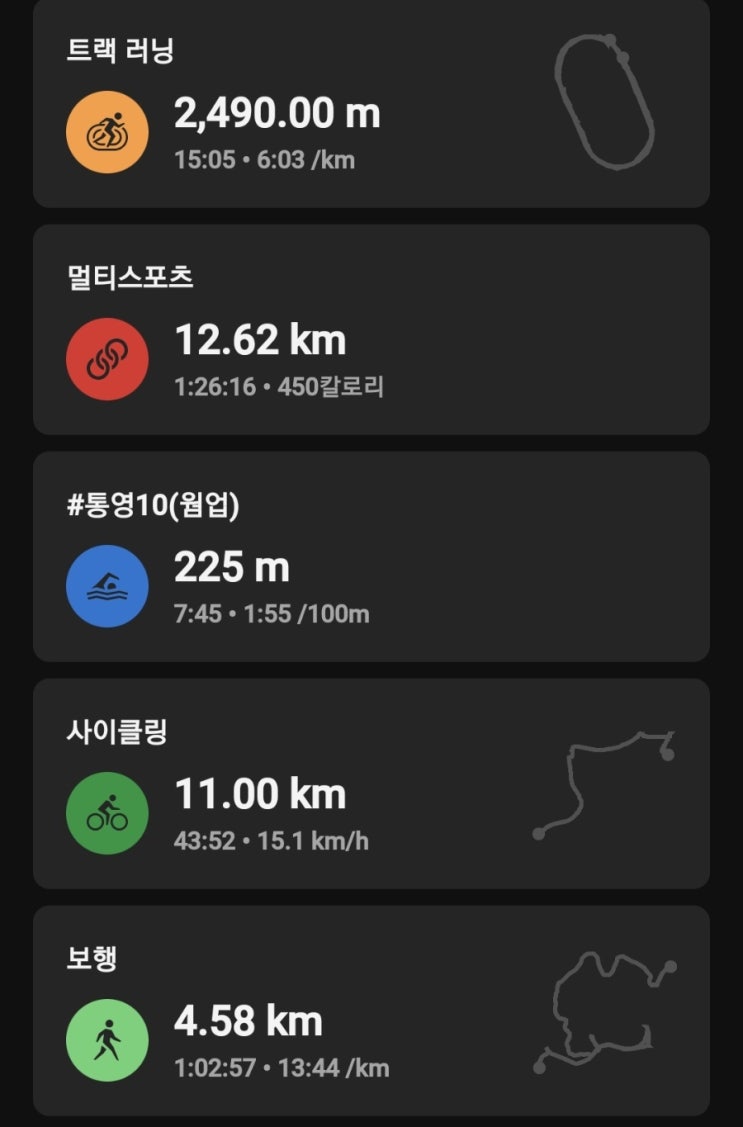743x1127 pixels.
Task: View the 멀티스포츠 12.62 km activity
Action: click(x=370, y=330)
